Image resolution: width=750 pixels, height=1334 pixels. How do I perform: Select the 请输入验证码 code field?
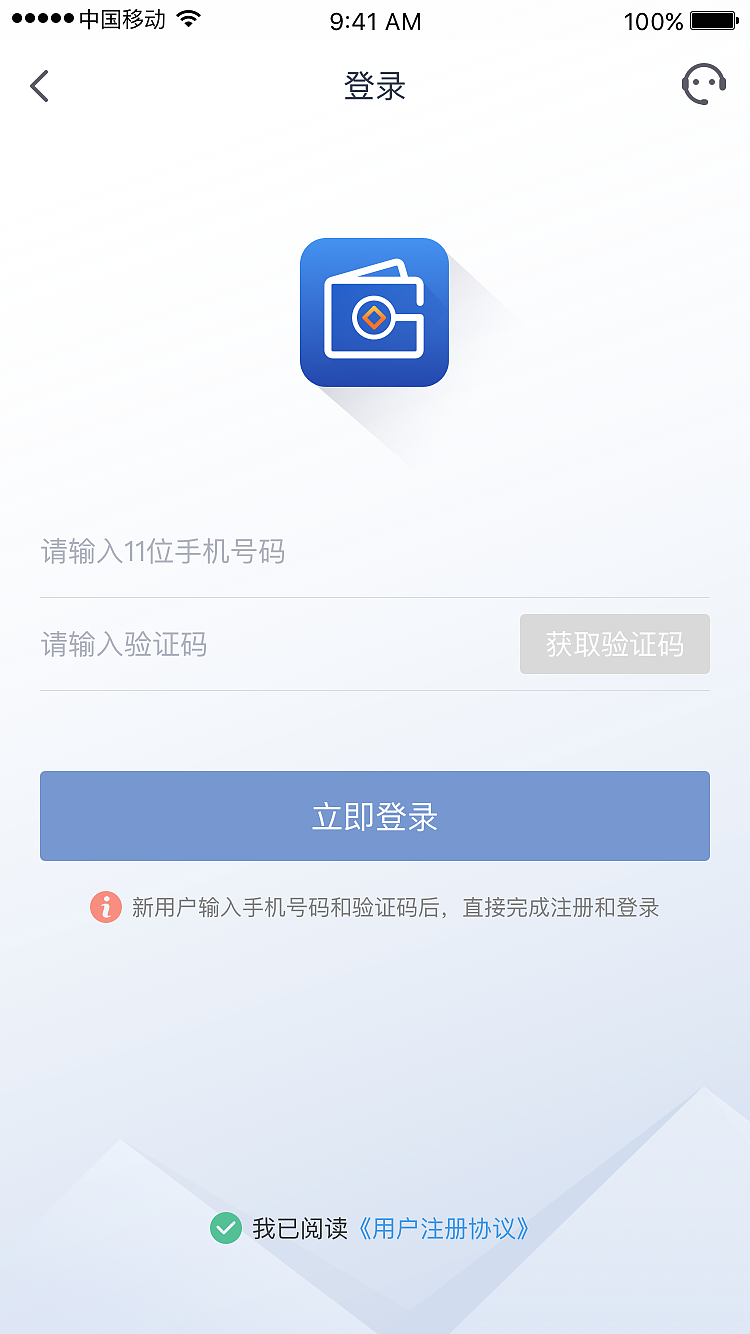coord(270,644)
